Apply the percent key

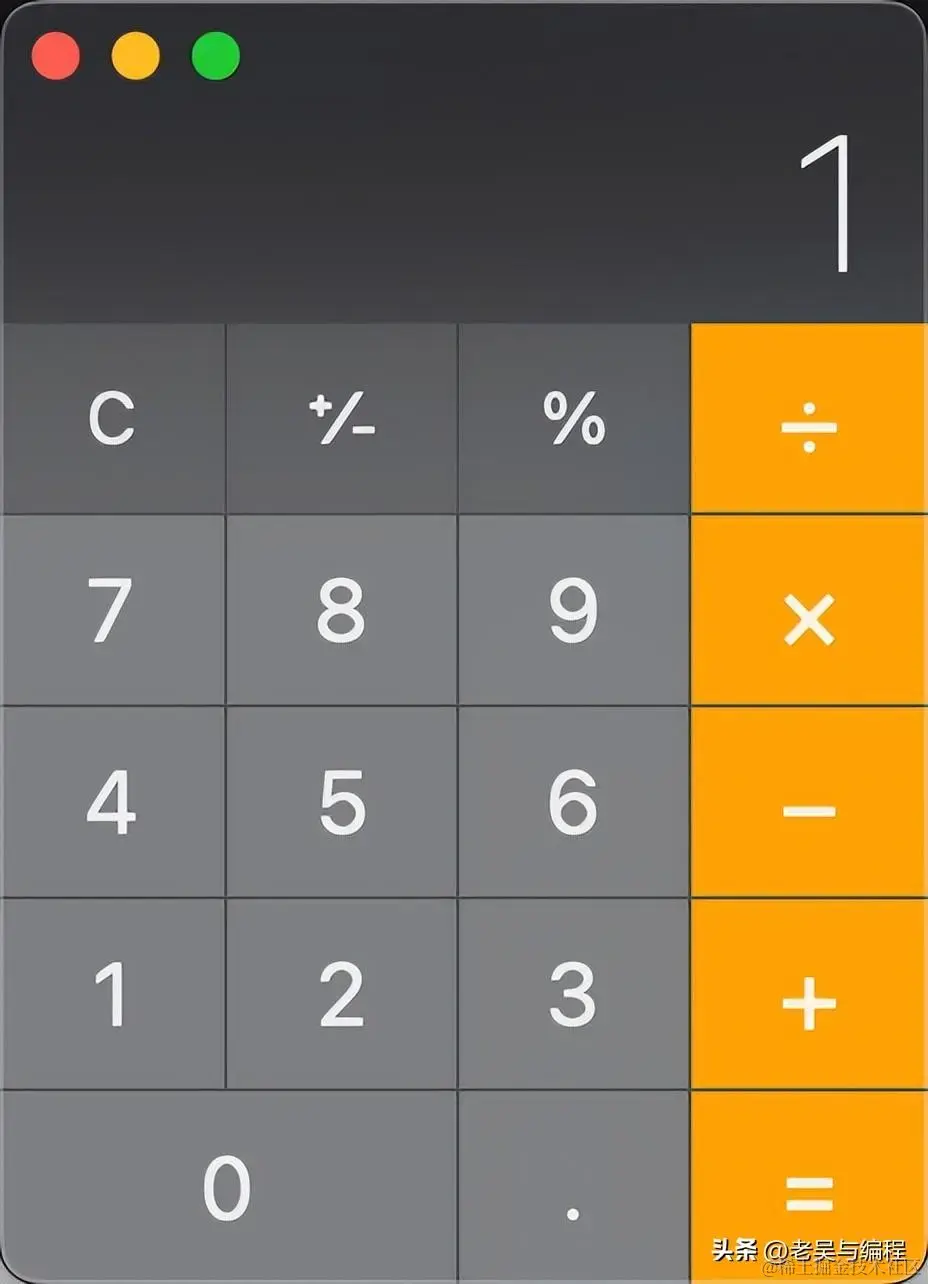574,418
